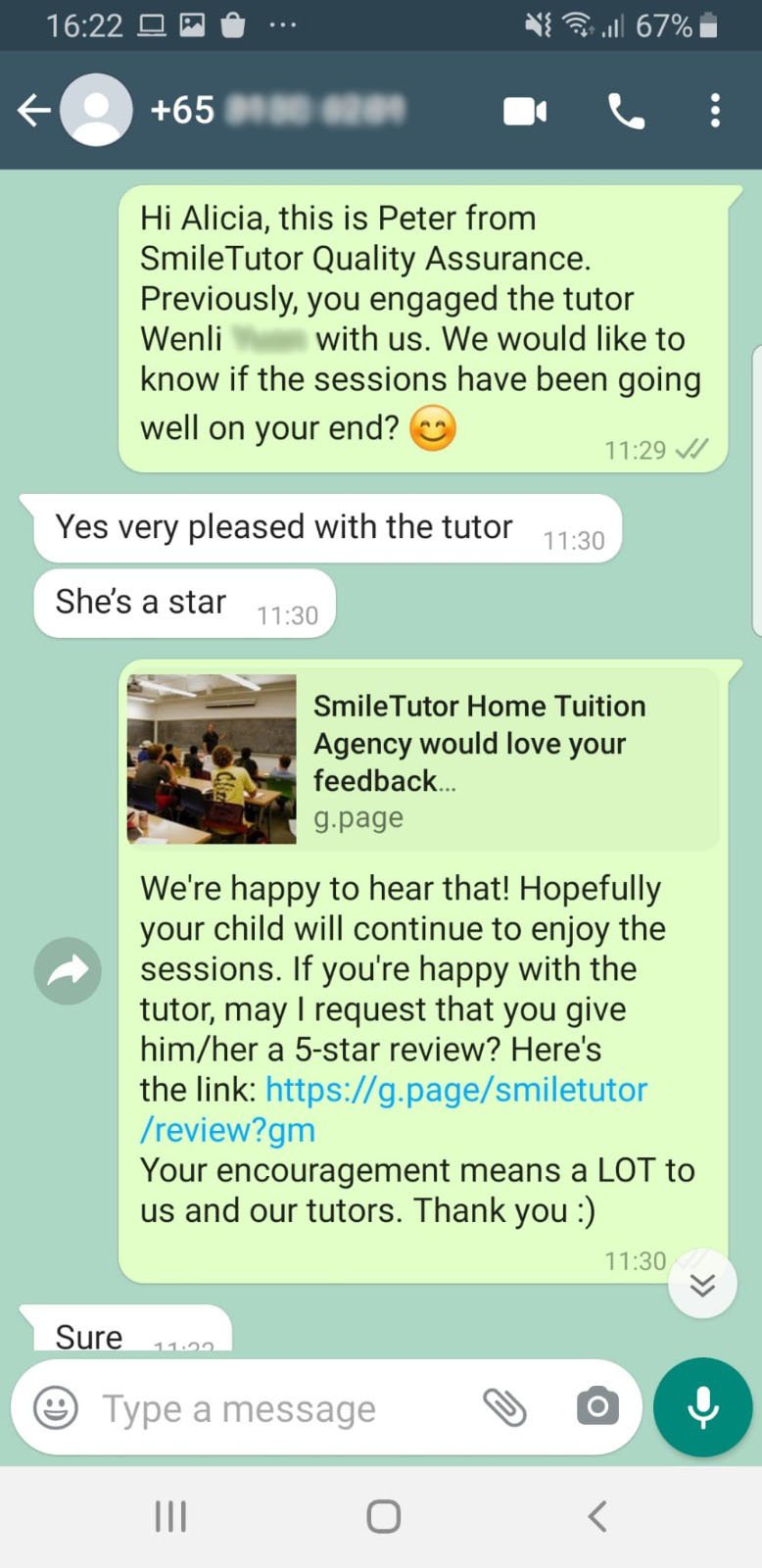Jump to the latest messages
This screenshot has width=762, height=1568.
[702, 1284]
